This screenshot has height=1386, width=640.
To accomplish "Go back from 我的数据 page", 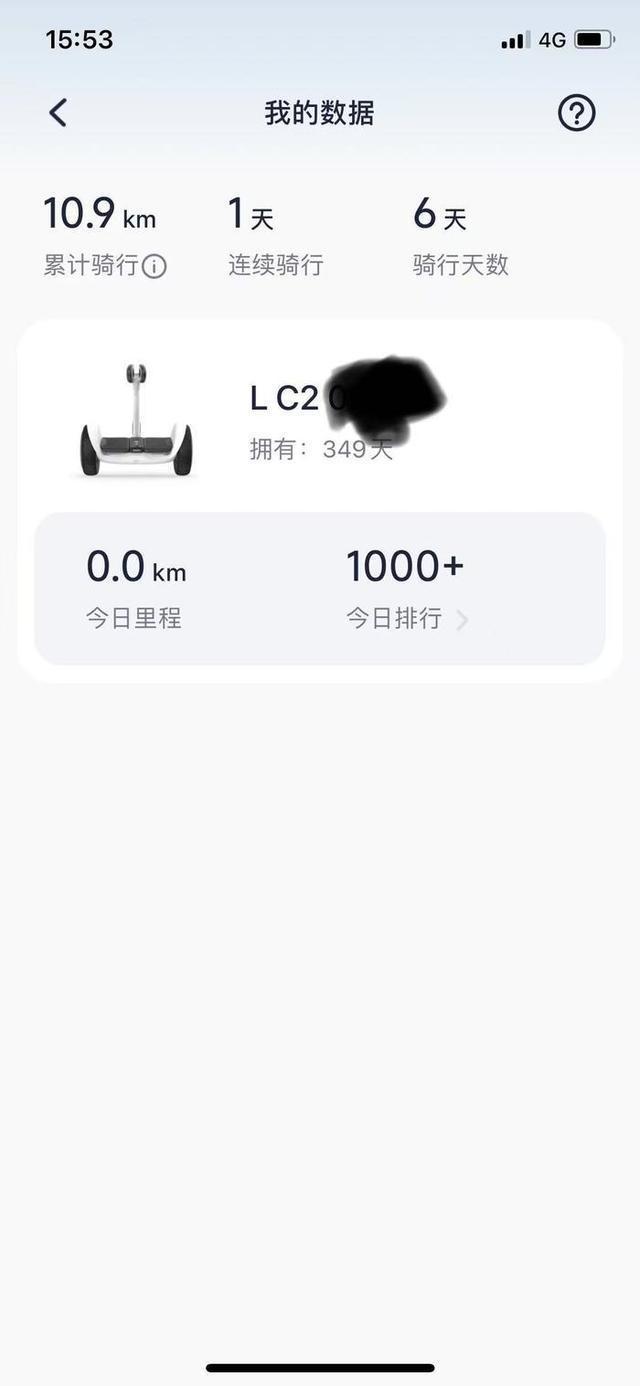I will (58, 113).
